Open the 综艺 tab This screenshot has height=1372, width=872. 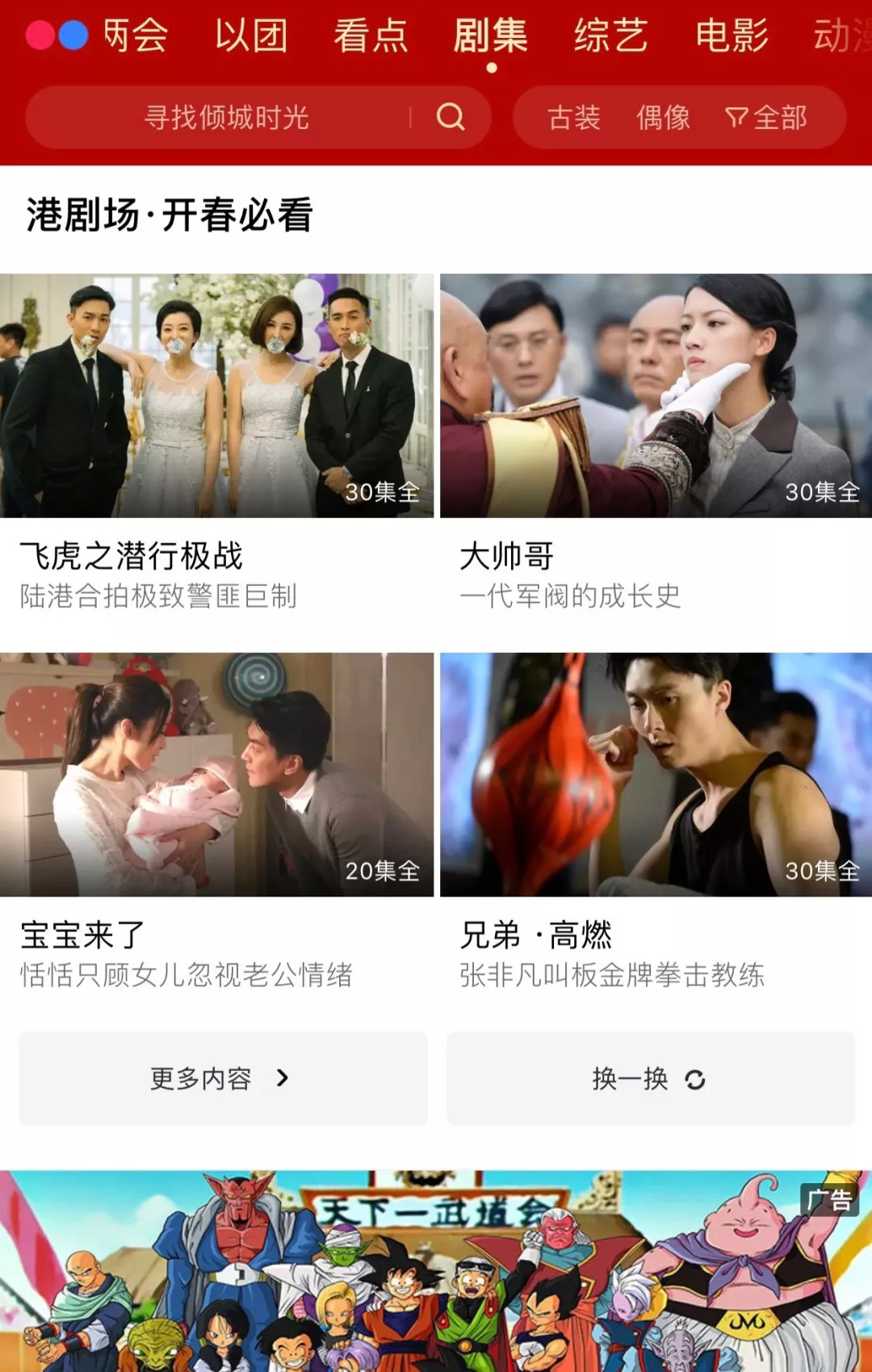coord(610,36)
